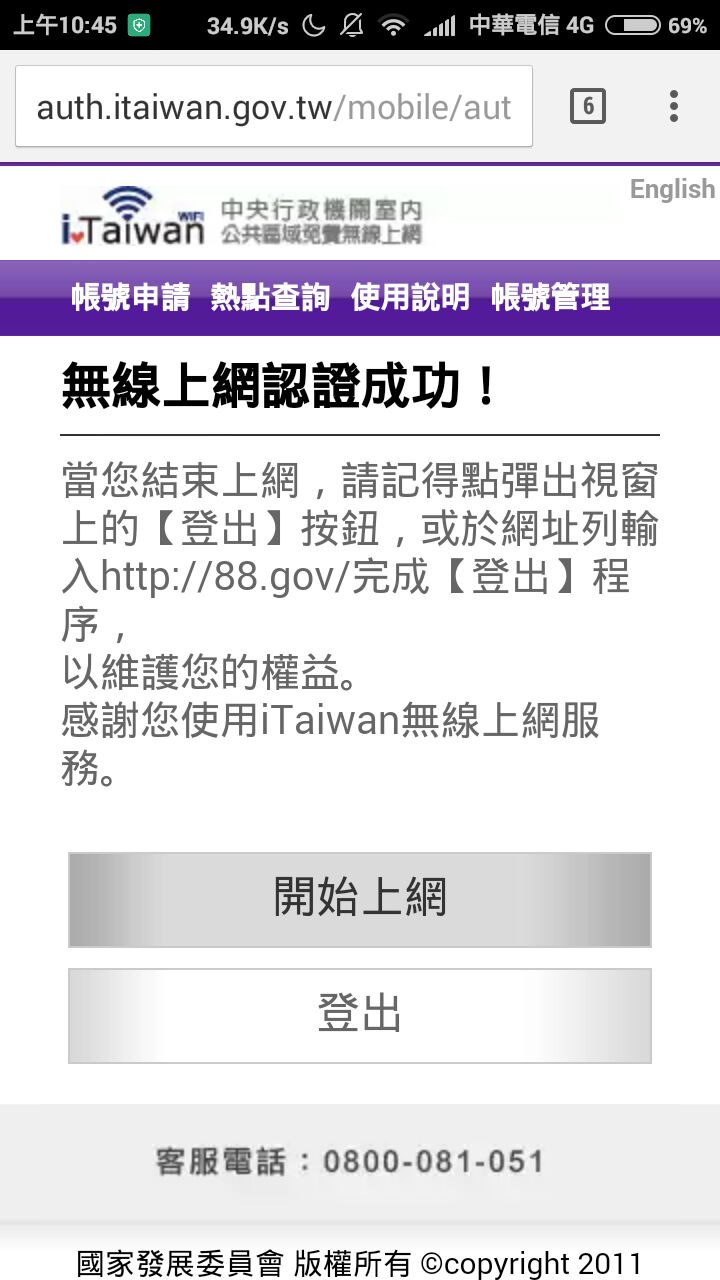720x1280 pixels.
Task: Go to the 使用說明 instructions page
Action: [410, 297]
